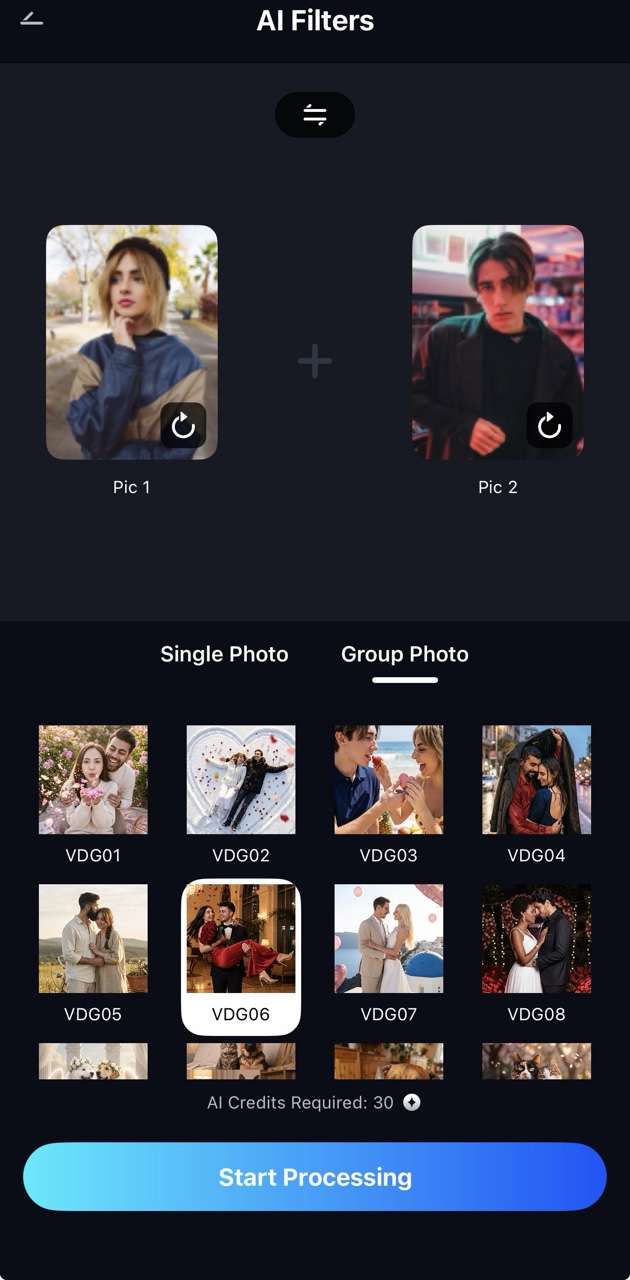Choose the VDG01 filter
630x1280 pixels.
tap(93, 780)
